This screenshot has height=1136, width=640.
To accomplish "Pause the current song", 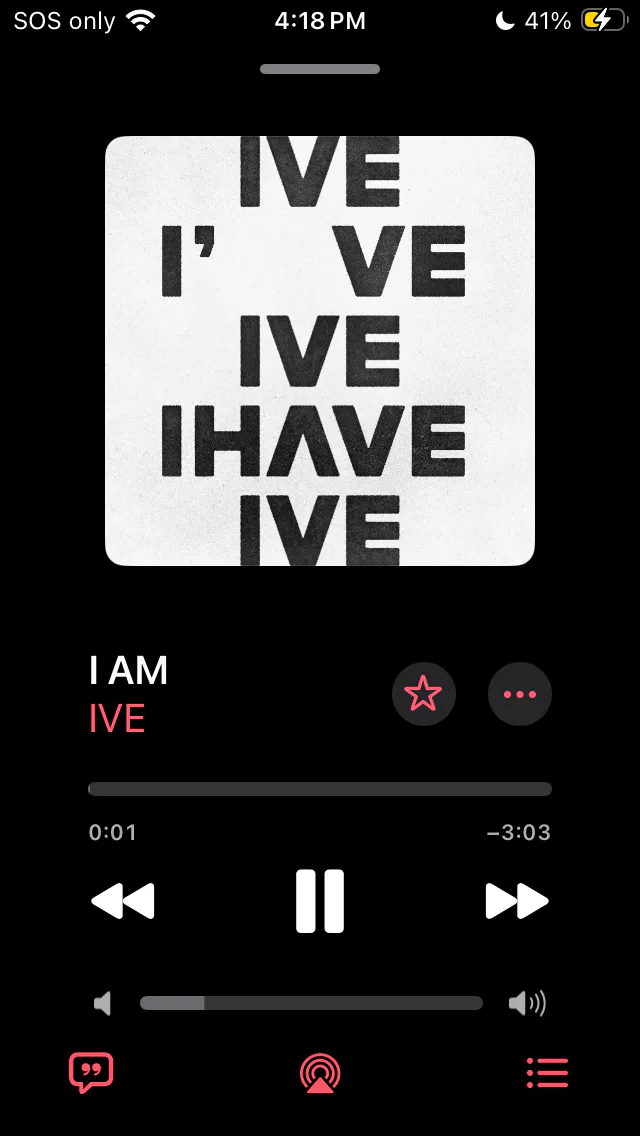I will [320, 900].
